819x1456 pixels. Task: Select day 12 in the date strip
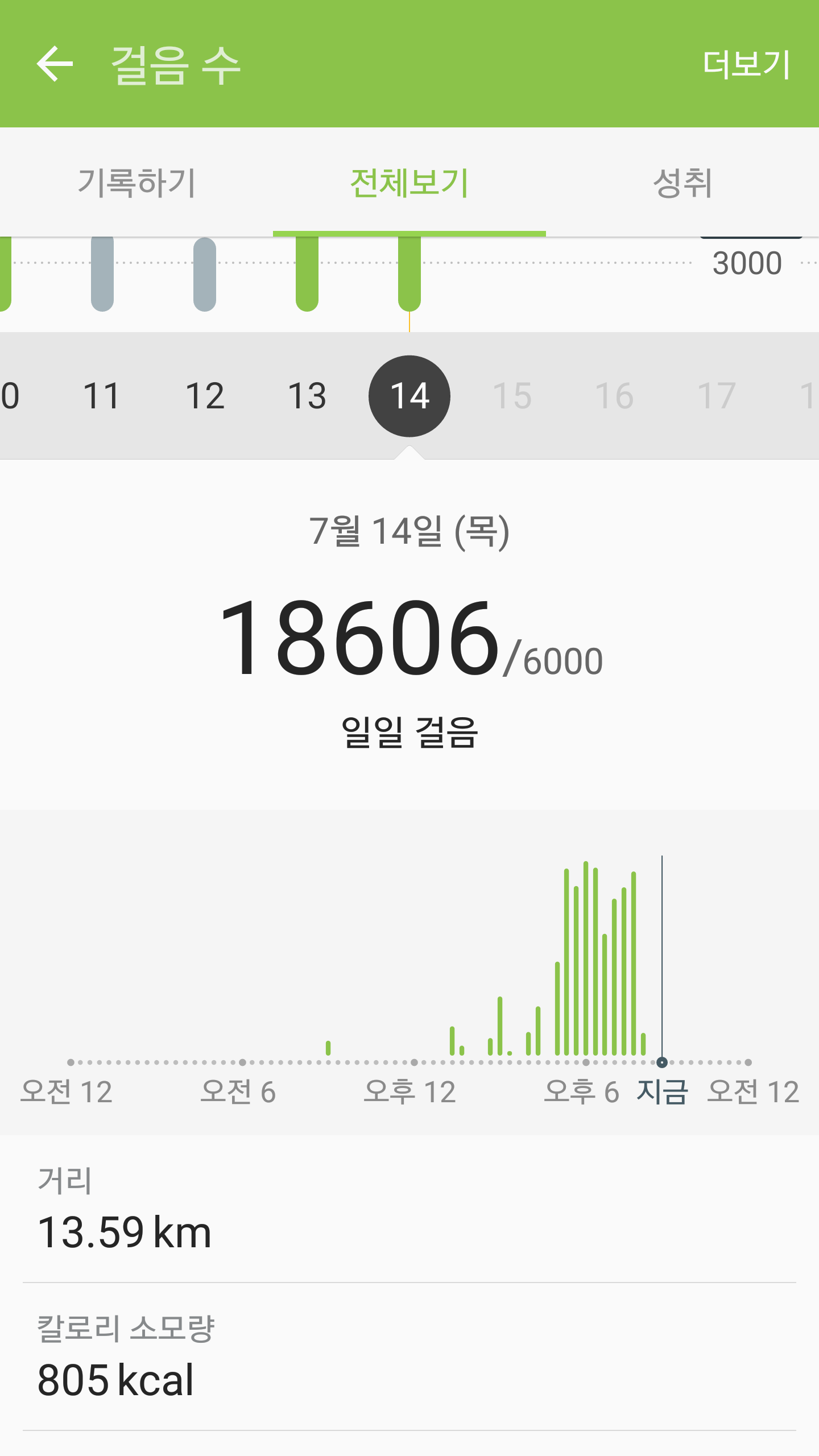click(x=205, y=396)
